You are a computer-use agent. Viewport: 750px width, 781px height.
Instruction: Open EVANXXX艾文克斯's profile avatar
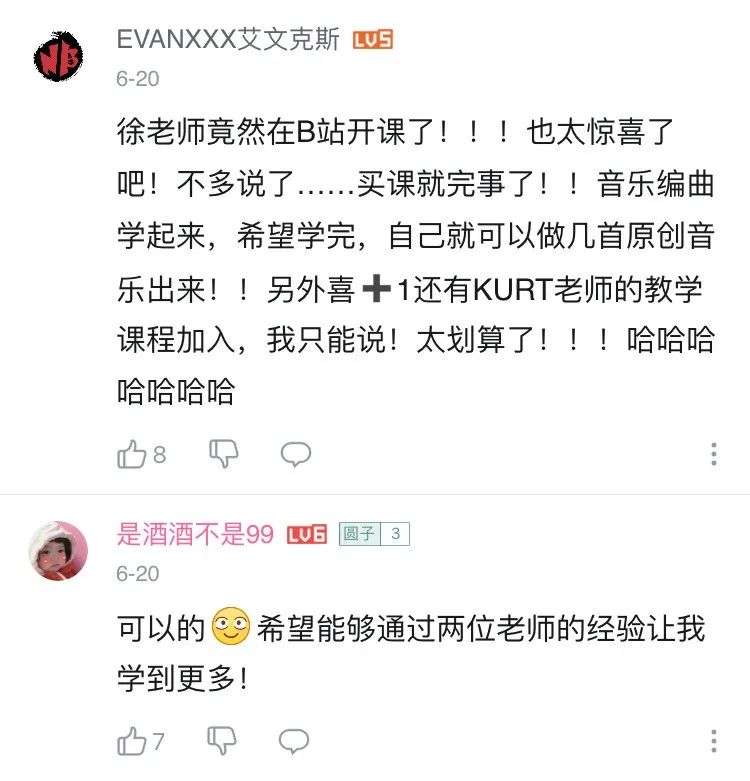[x=61, y=57]
